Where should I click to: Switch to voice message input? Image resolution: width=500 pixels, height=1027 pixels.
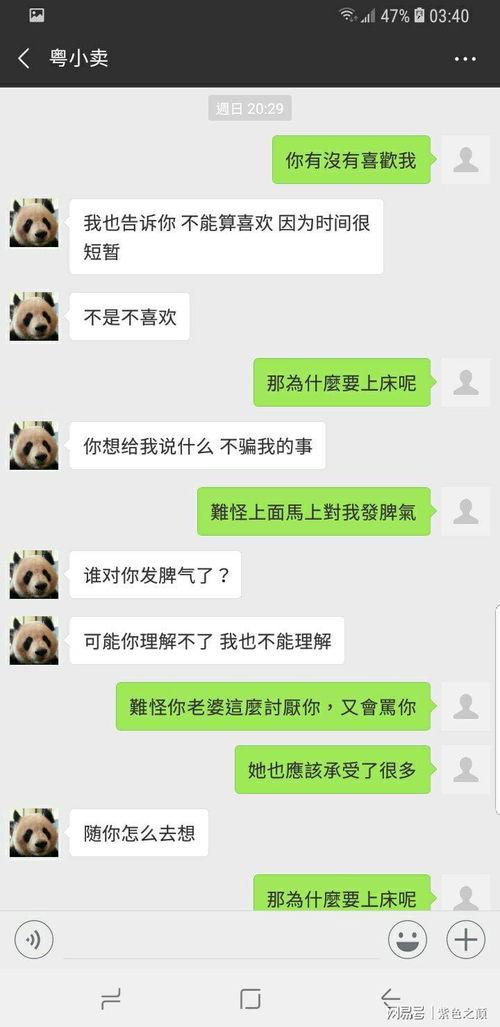click(x=33, y=941)
